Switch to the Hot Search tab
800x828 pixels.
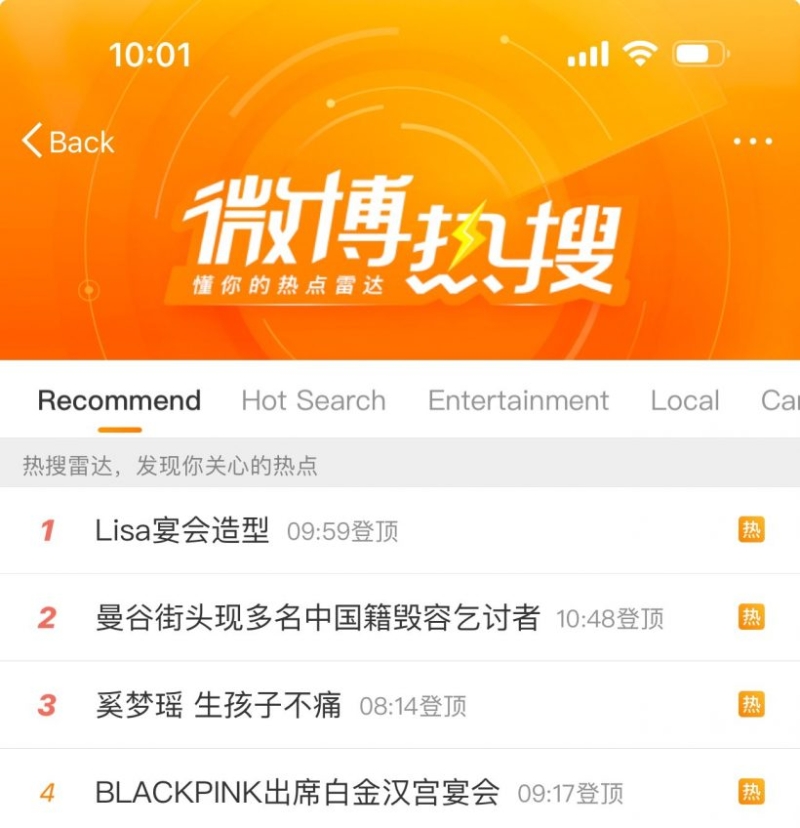tap(313, 401)
